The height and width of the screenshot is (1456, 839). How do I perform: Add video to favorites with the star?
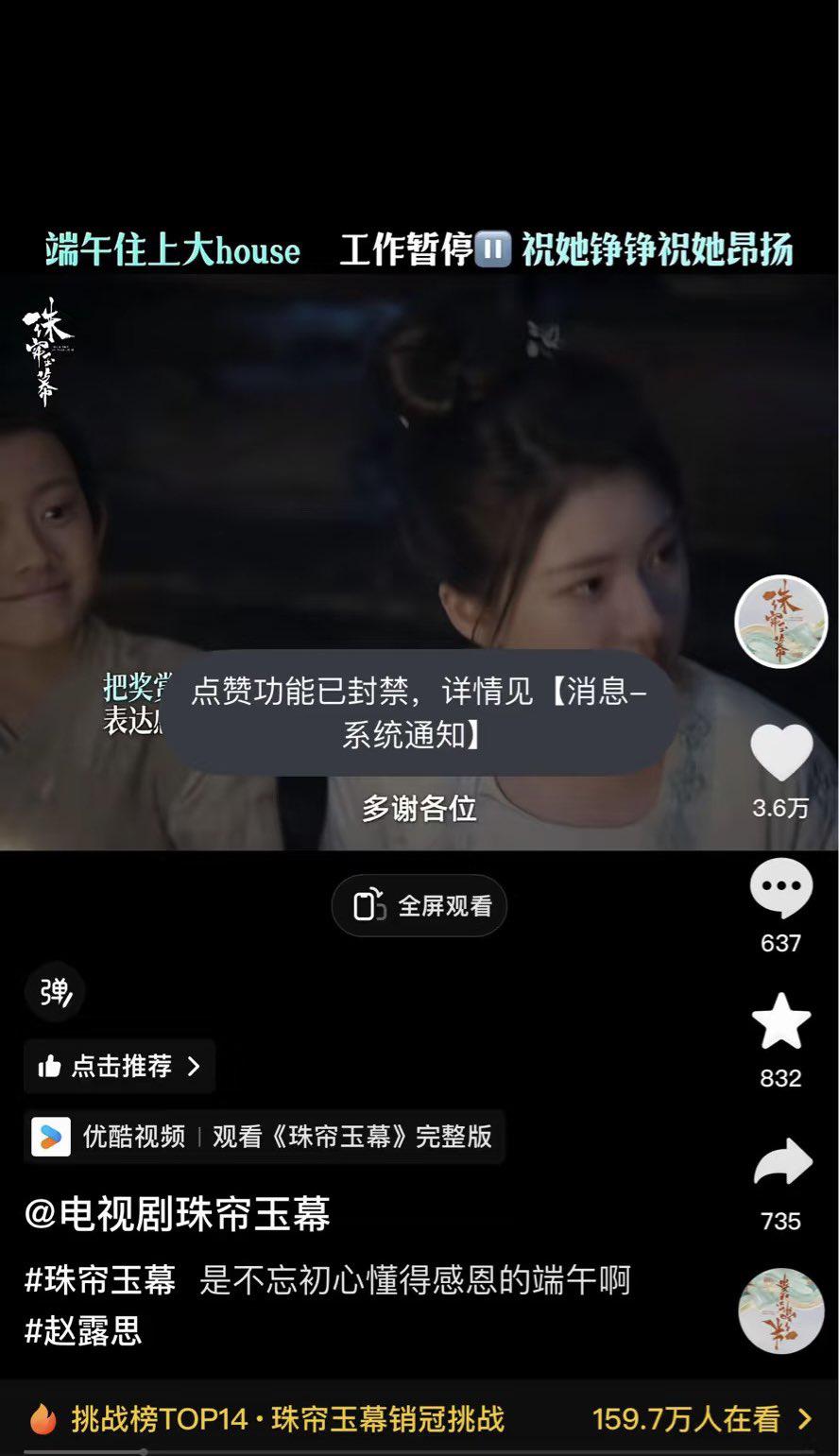[780, 1022]
